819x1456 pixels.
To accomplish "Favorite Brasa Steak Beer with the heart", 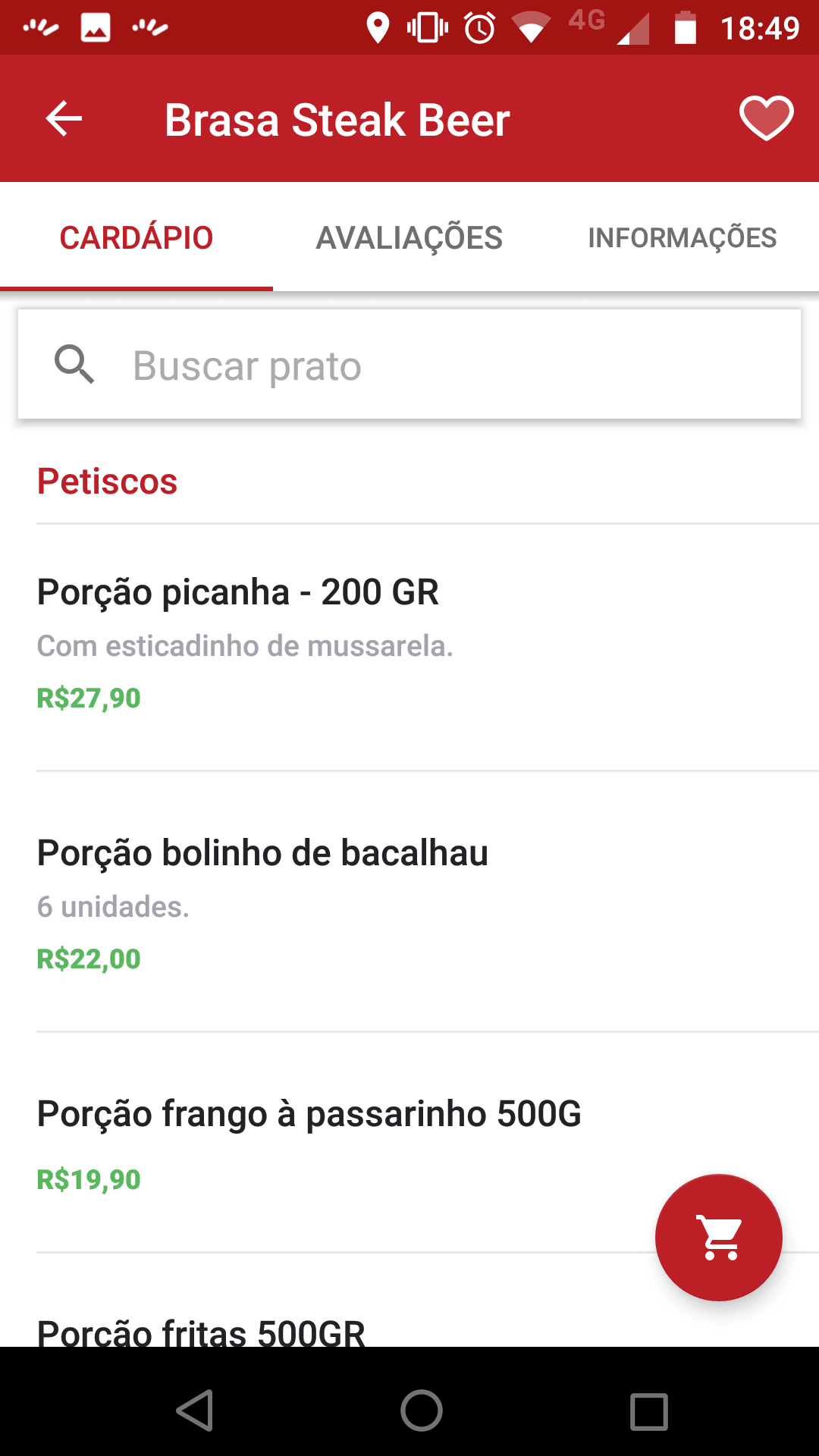I will point(766,119).
